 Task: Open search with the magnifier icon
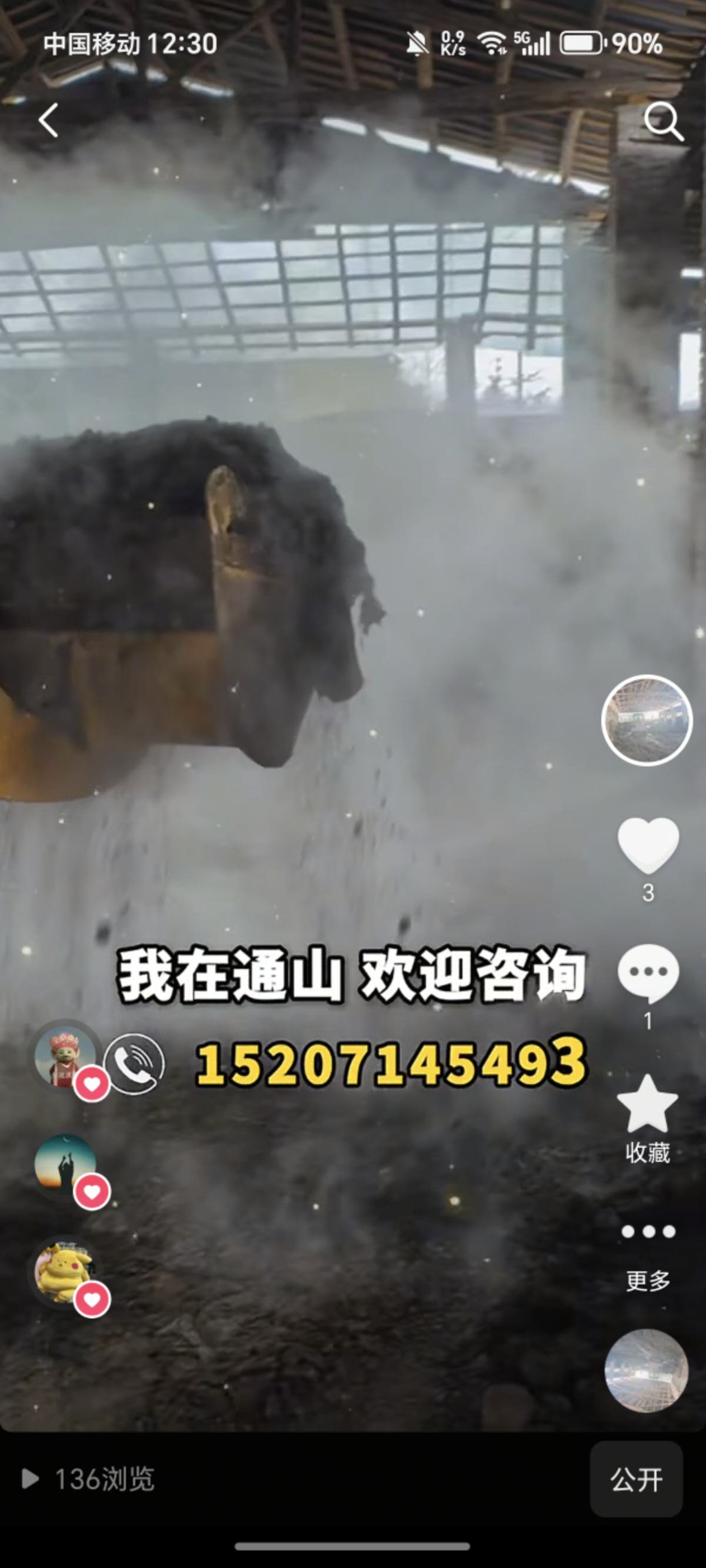[x=663, y=121]
